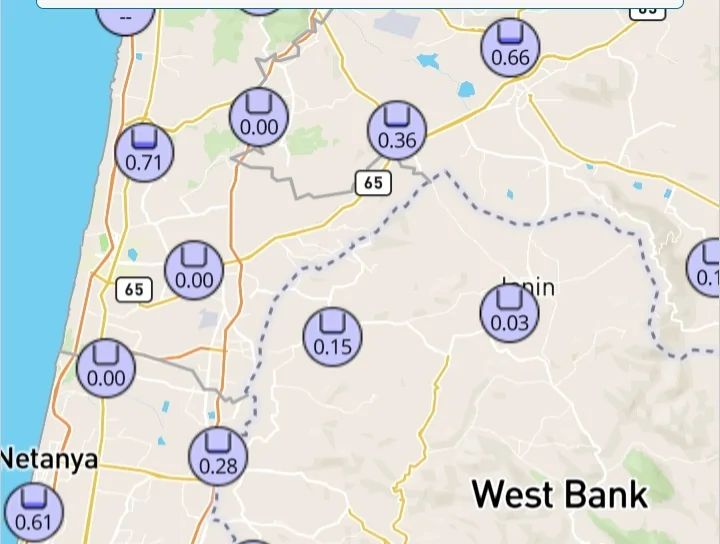Select the 0.36 gauge marker

coord(397,130)
